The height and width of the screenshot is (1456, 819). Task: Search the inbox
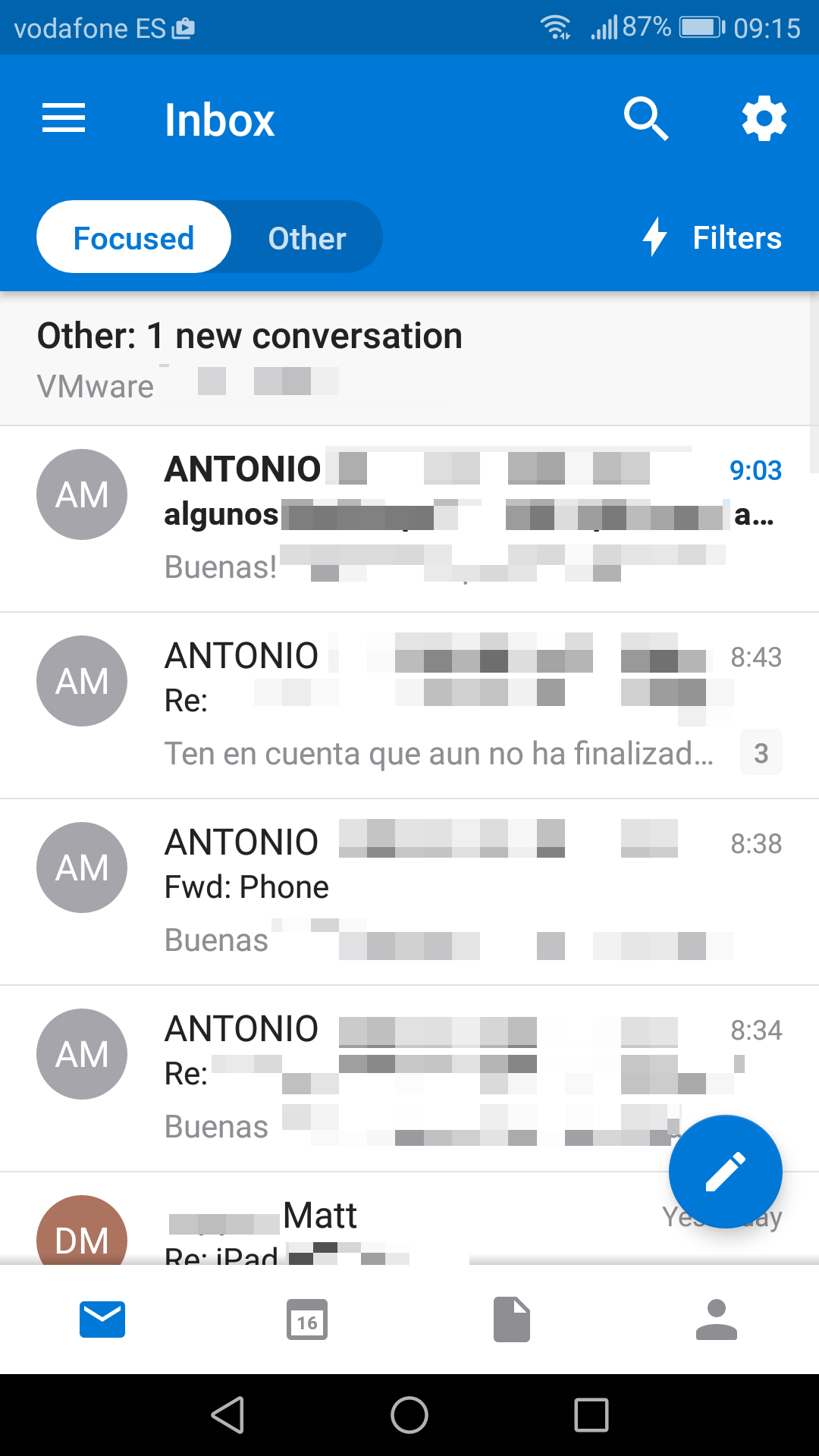pyautogui.click(x=646, y=119)
